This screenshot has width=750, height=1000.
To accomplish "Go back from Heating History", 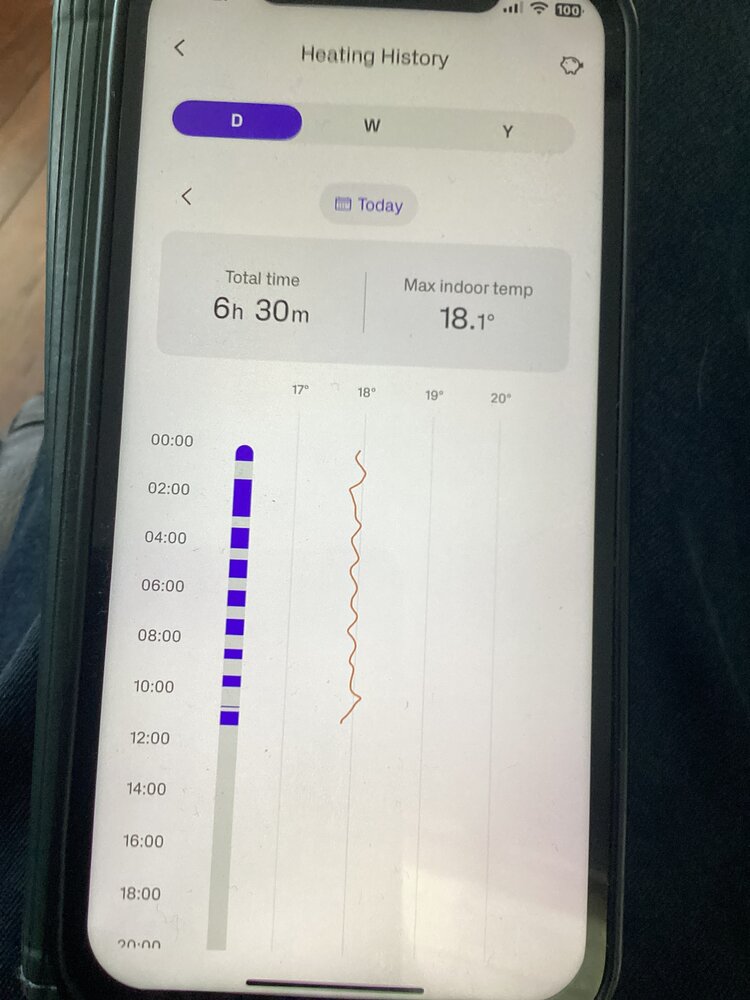I will click(180, 47).
